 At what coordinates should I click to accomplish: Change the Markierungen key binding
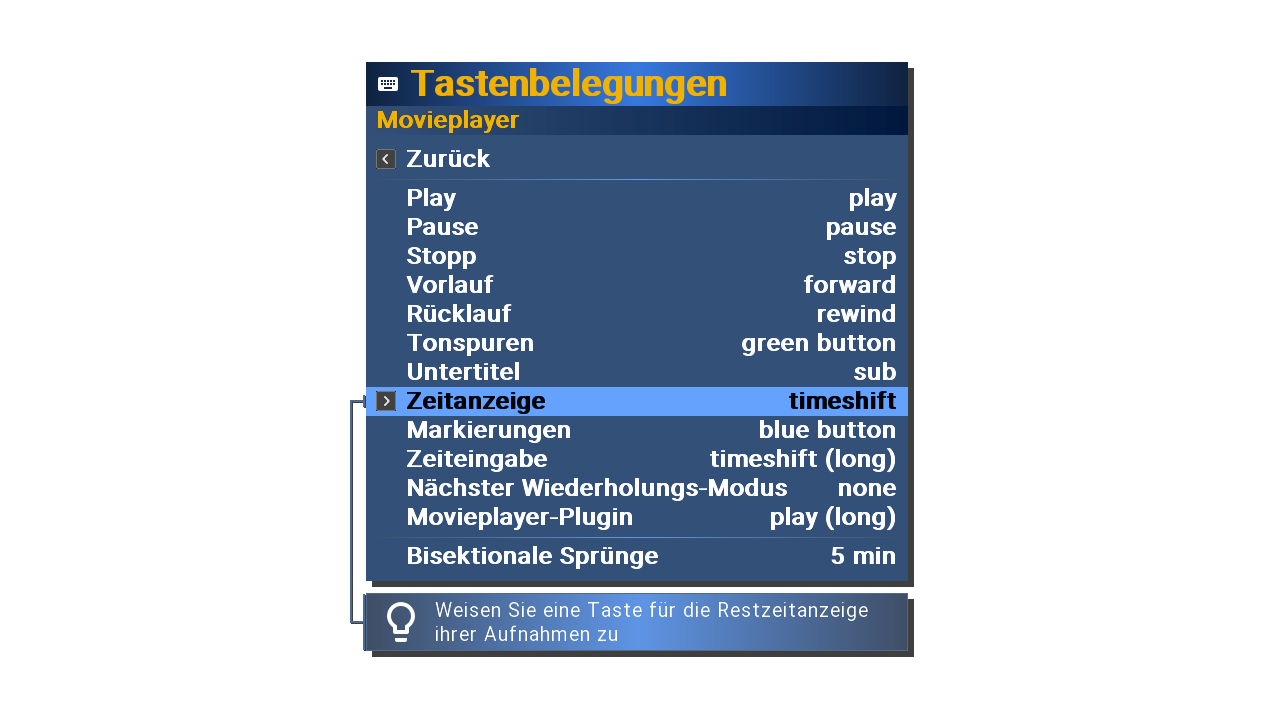[636, 430]
